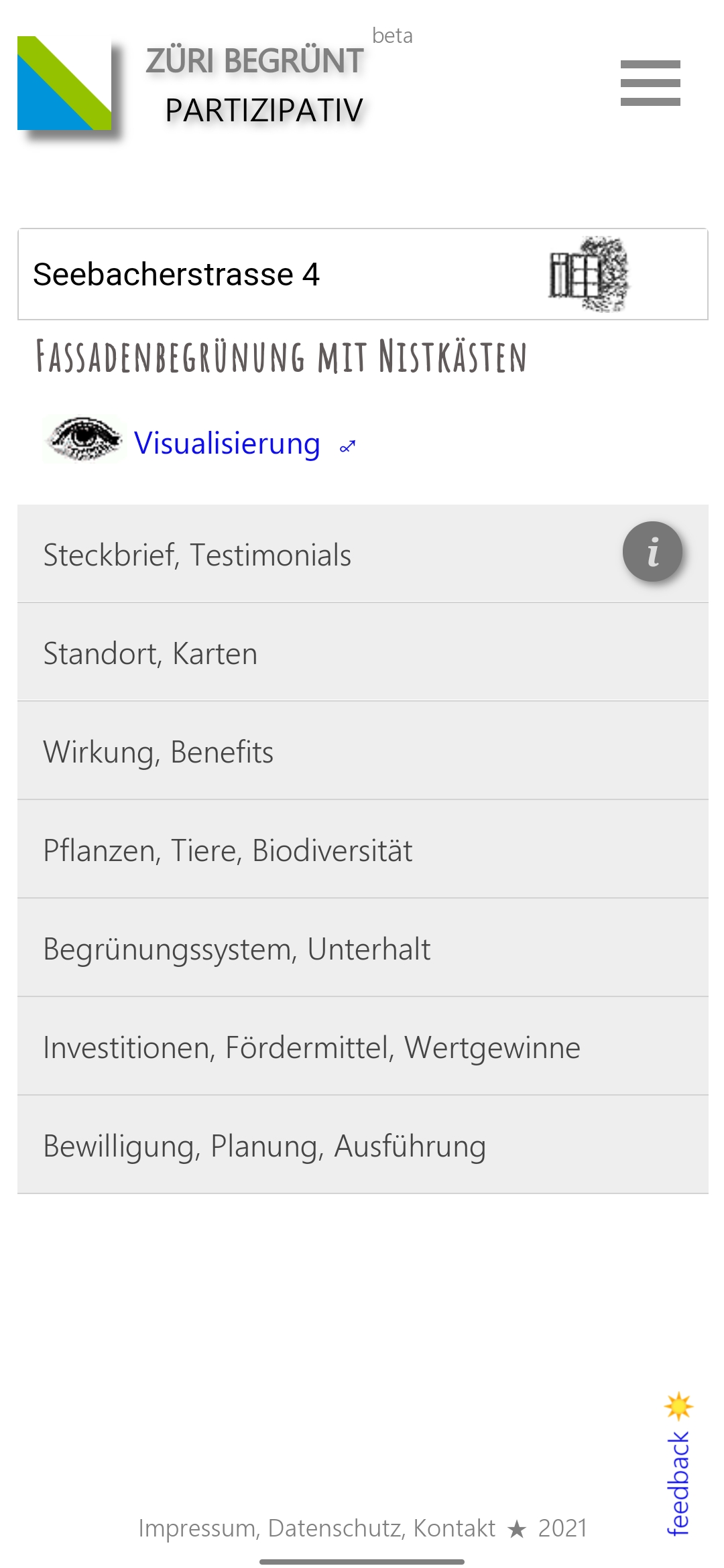Open the hamburger menu

coord(650,83)
